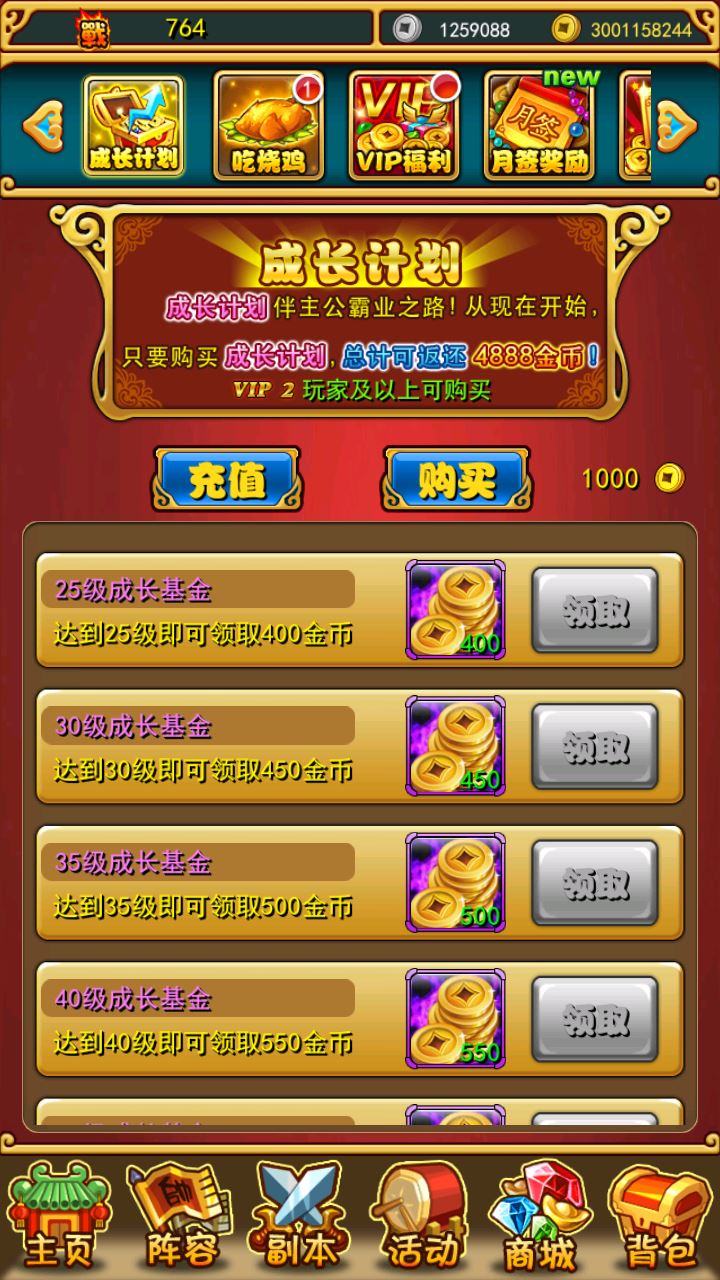Screen dimensions: 720x1280
Task: Select the 成长计划 event icon
Action: 133,128
